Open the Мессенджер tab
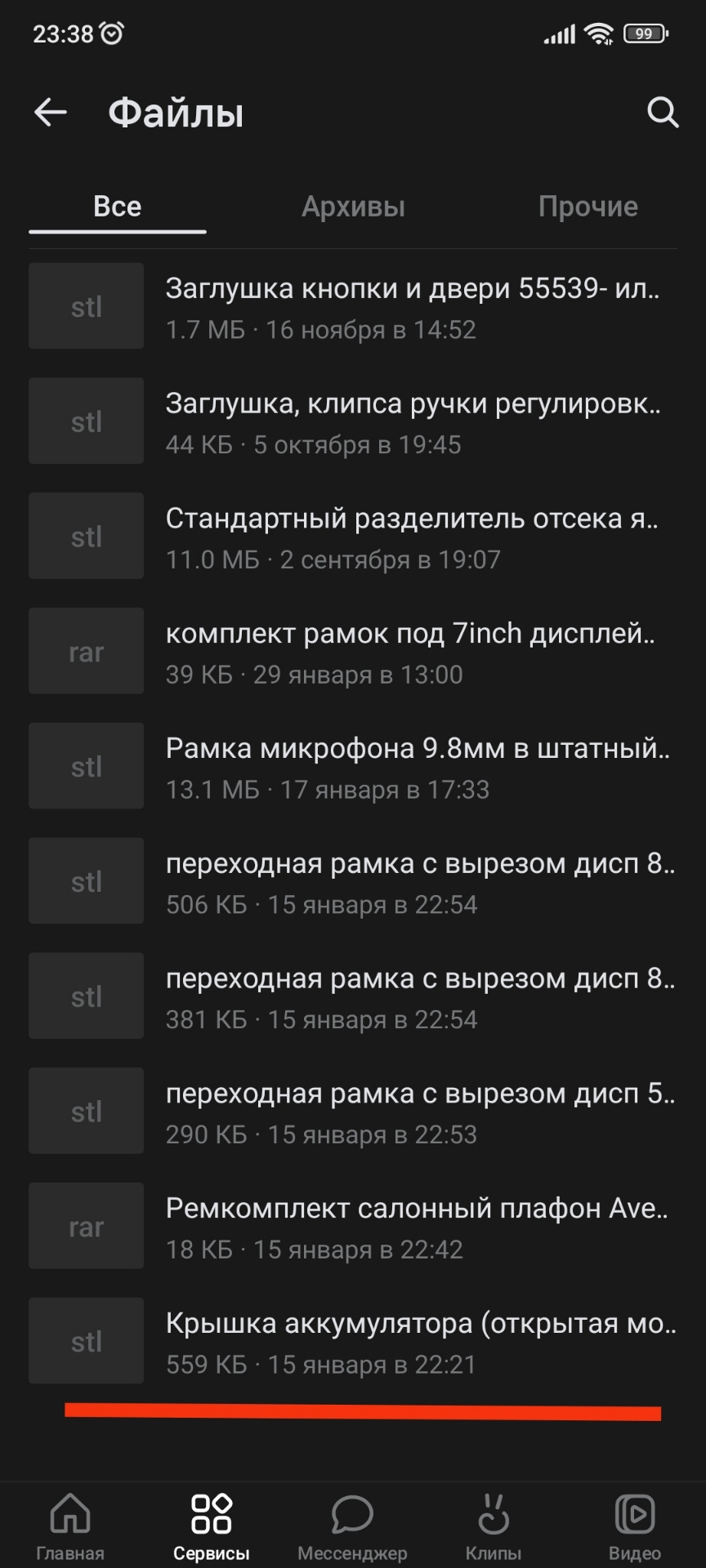706x1568 pixels. click(352, 1526)
